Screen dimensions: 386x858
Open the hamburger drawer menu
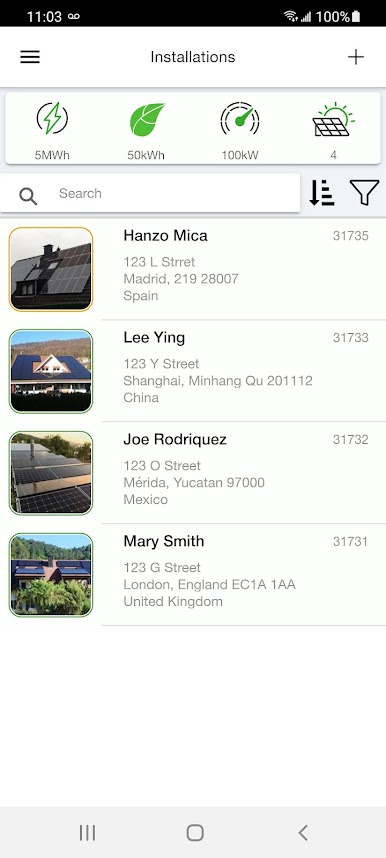coord(30,57)
